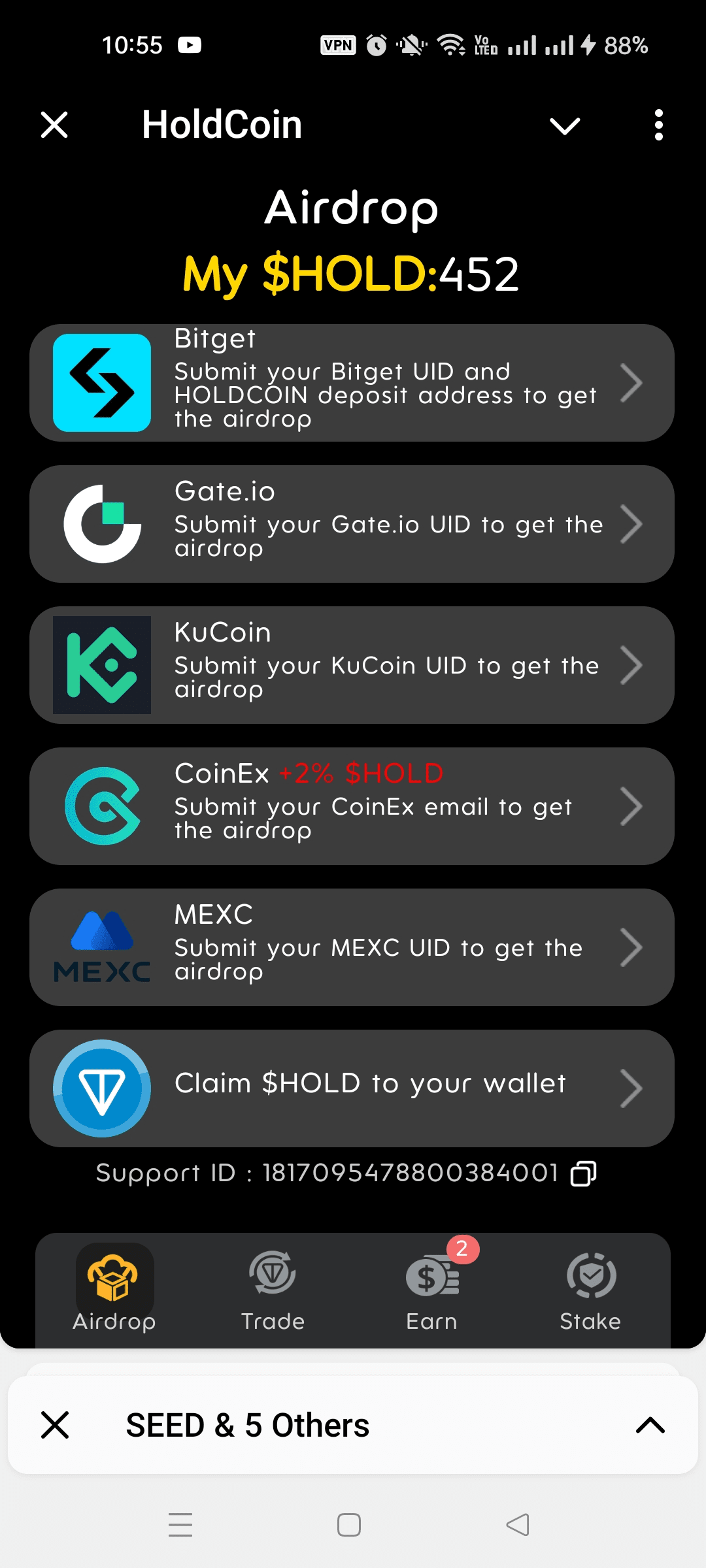Go back with the system back button
Viewport: 706px width, 1568px height.
pyautogui.click(x=518, y=1525)
